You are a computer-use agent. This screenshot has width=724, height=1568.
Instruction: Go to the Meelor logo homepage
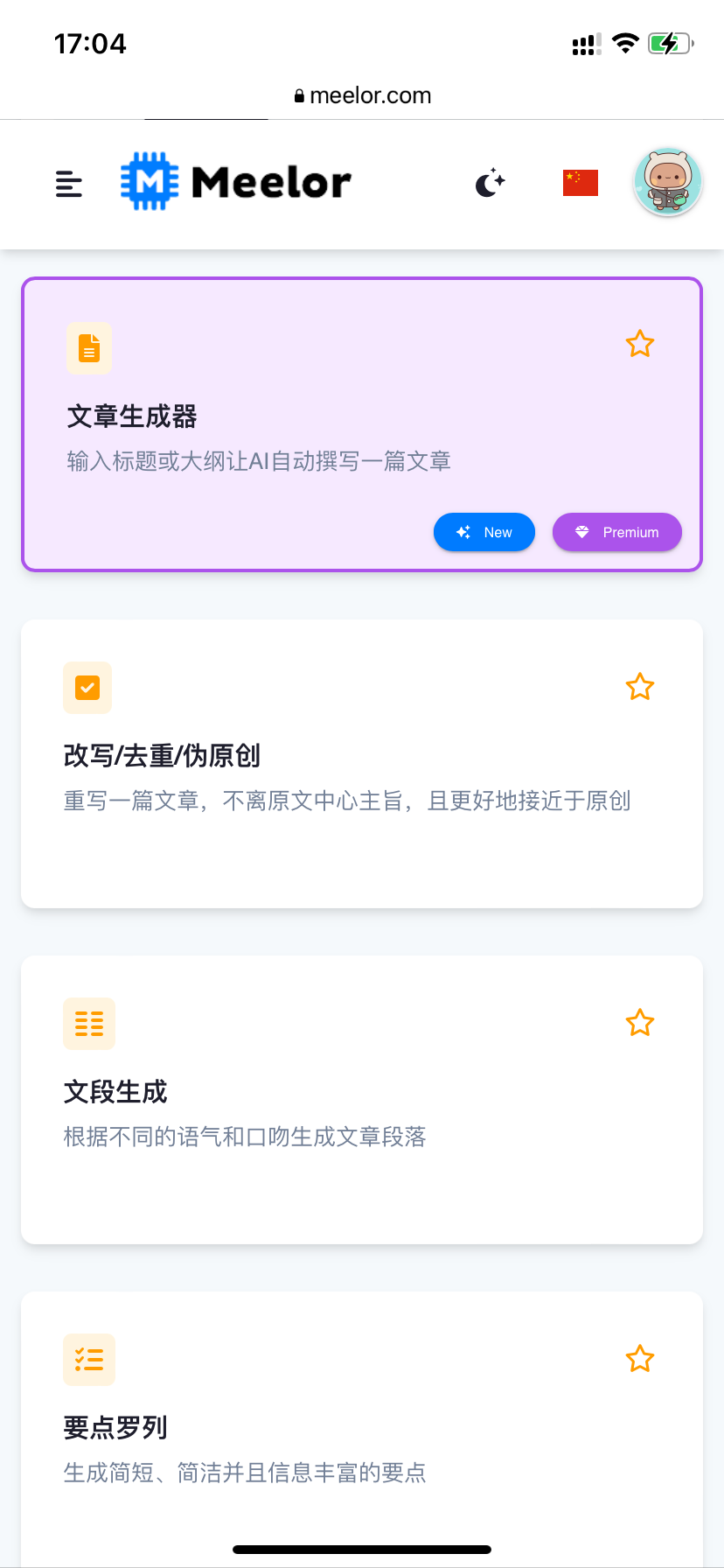pos(236,182)
